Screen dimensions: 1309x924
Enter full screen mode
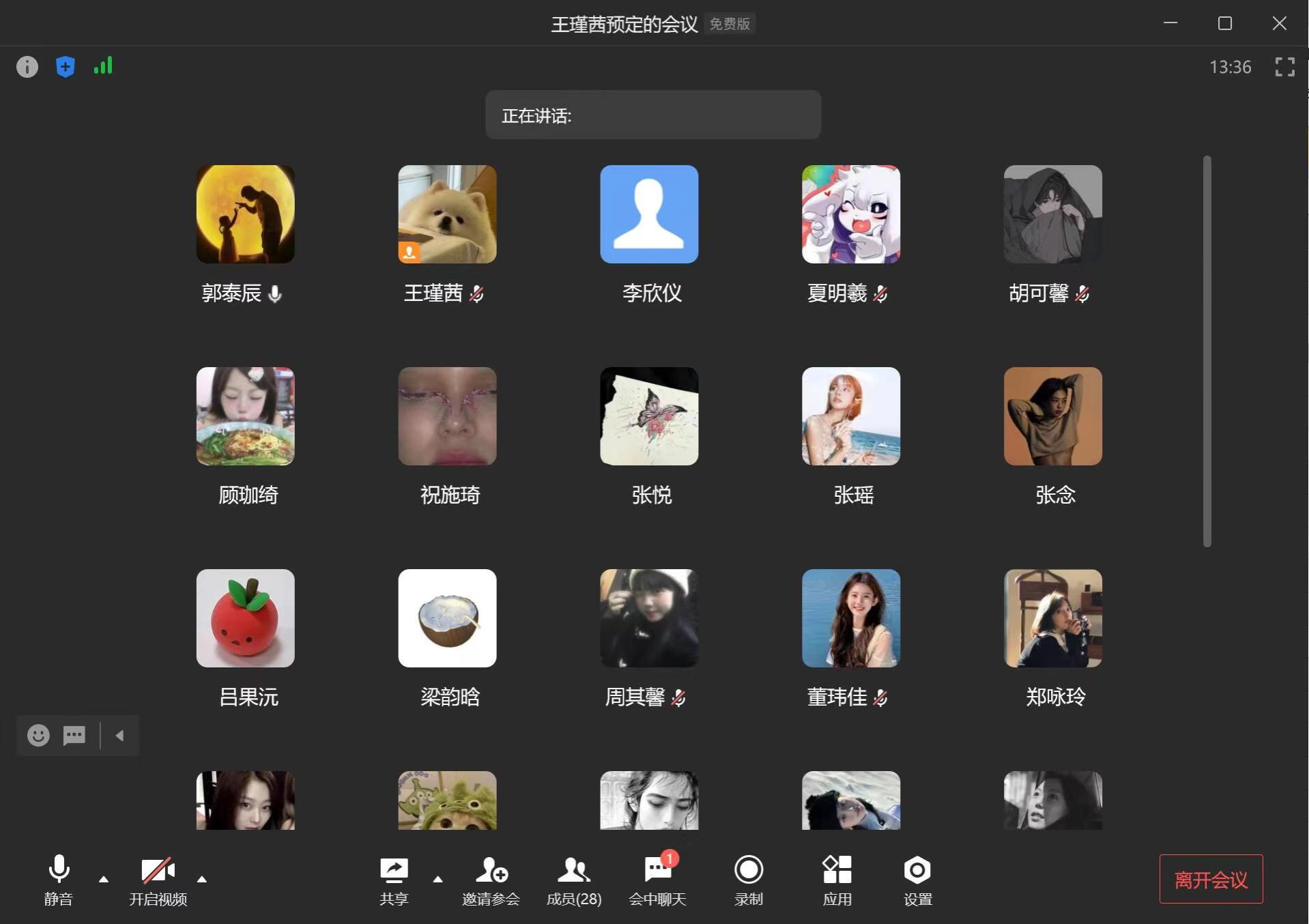[1284, 67]
